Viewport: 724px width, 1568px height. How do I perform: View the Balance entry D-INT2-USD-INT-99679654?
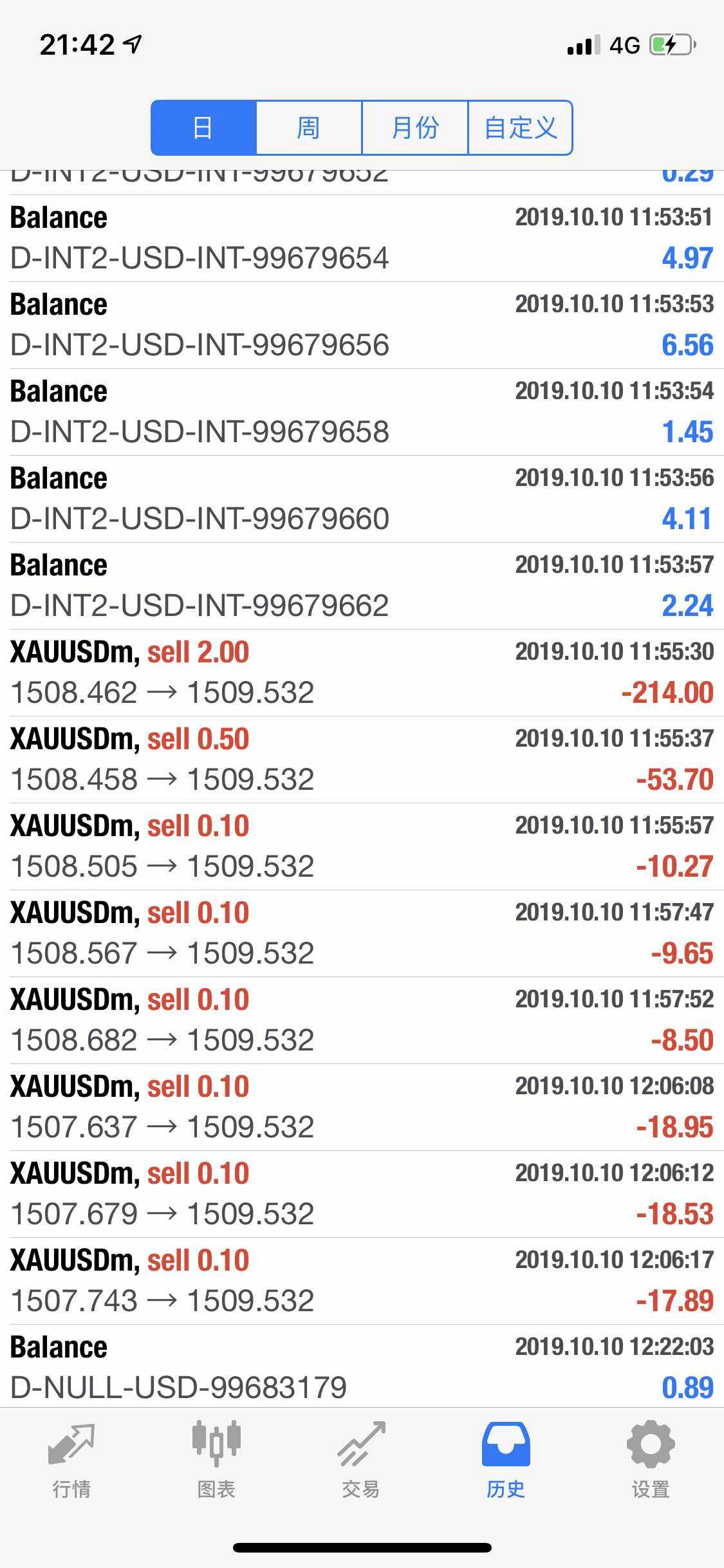[362, 238]
